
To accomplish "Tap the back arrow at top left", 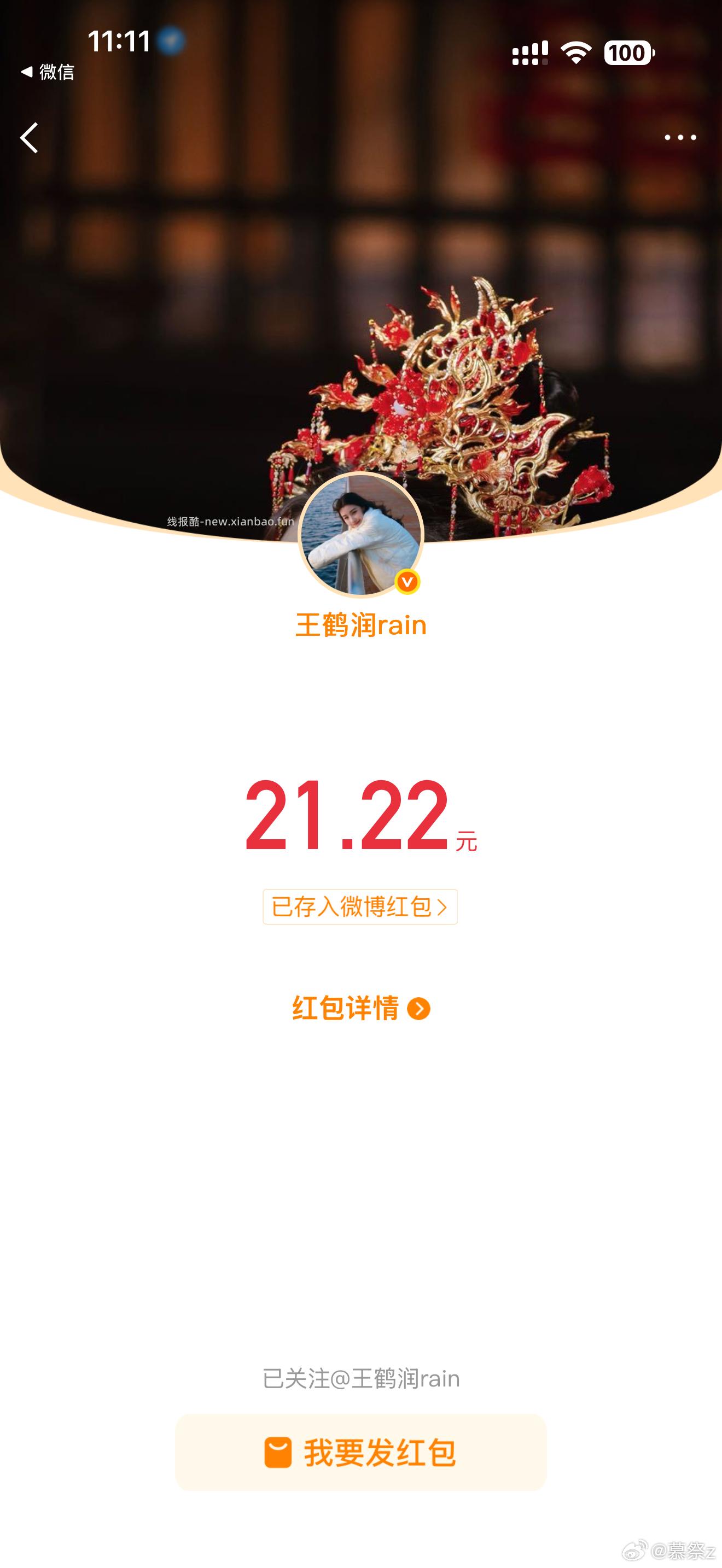I will (28, 139).
